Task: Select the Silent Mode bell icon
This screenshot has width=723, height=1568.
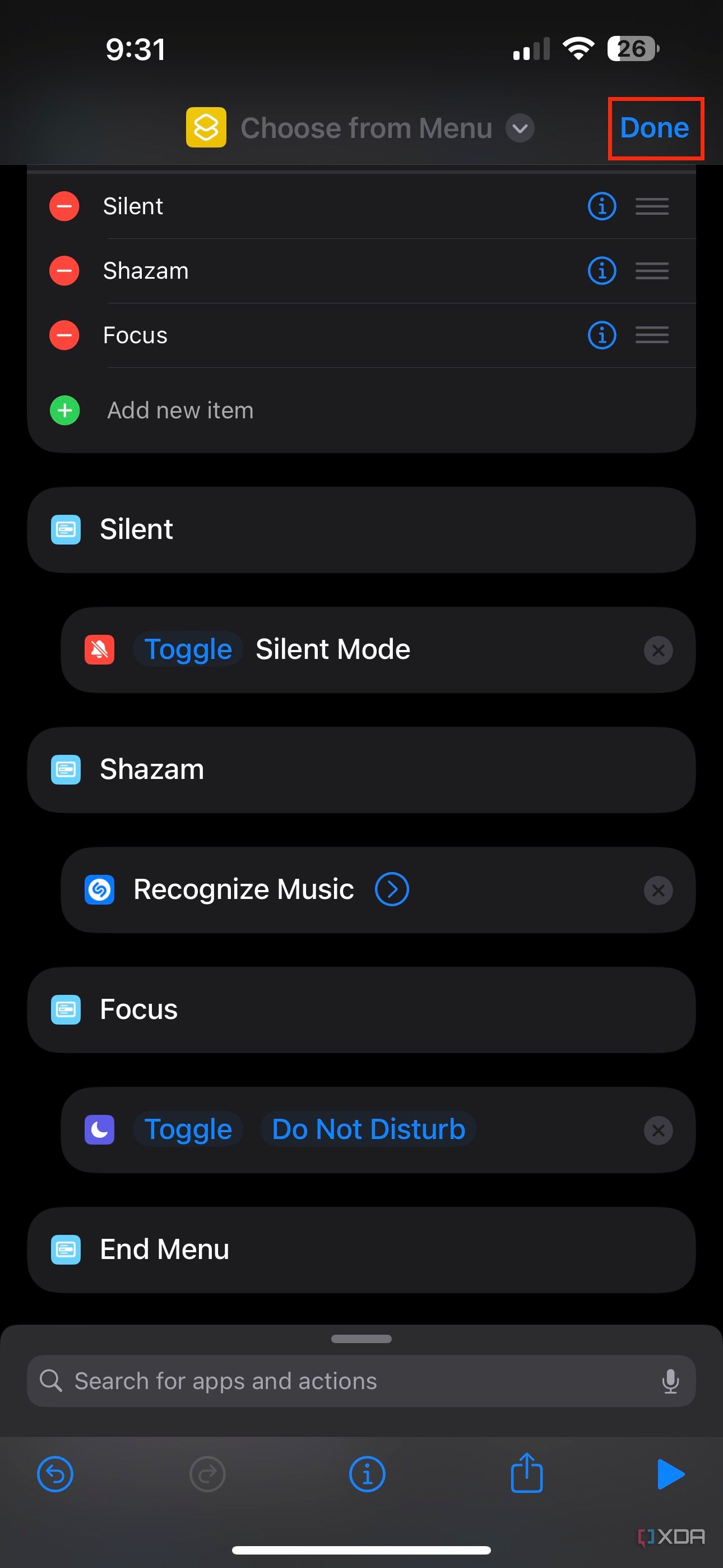Action: point(99,649)
